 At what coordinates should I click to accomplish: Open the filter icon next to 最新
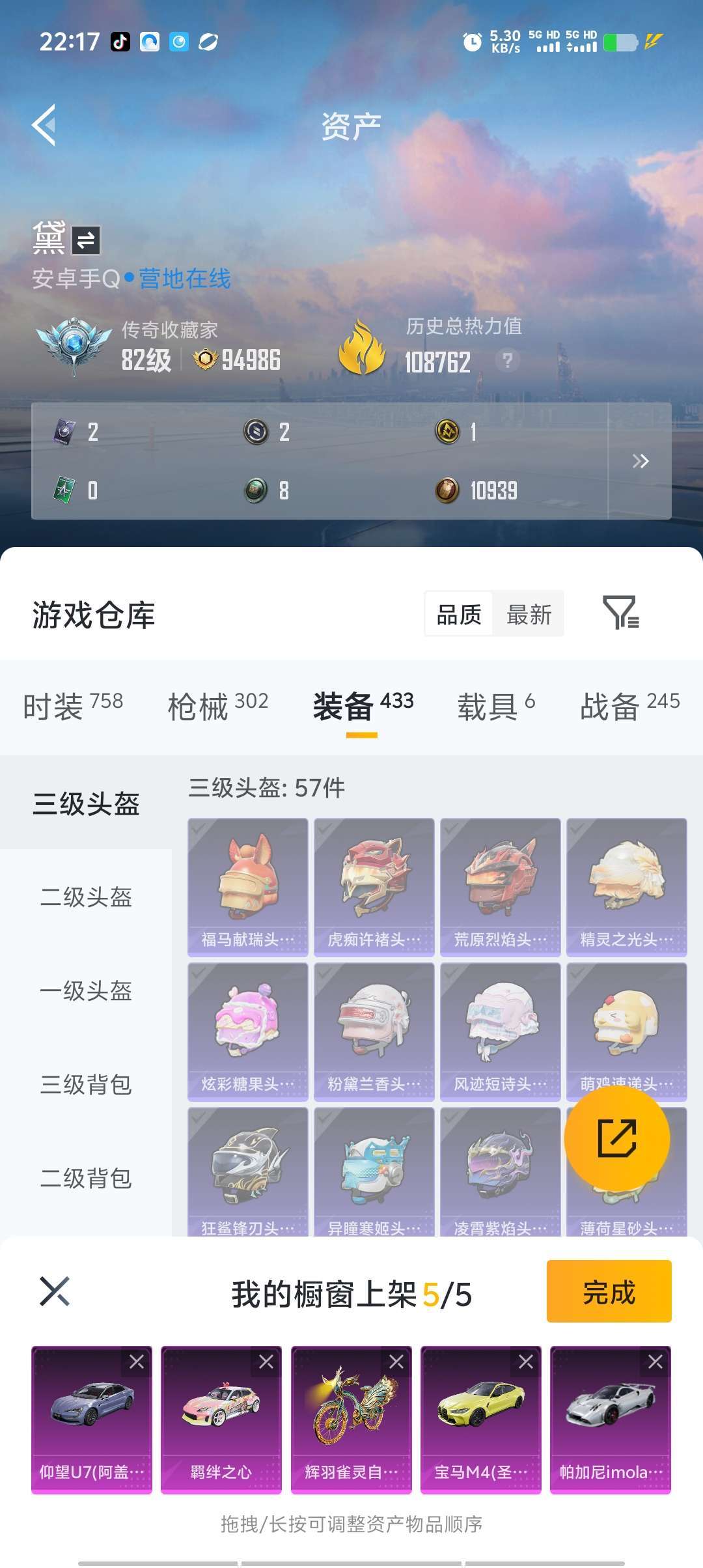pyautogui.click(x=621, y=613)
